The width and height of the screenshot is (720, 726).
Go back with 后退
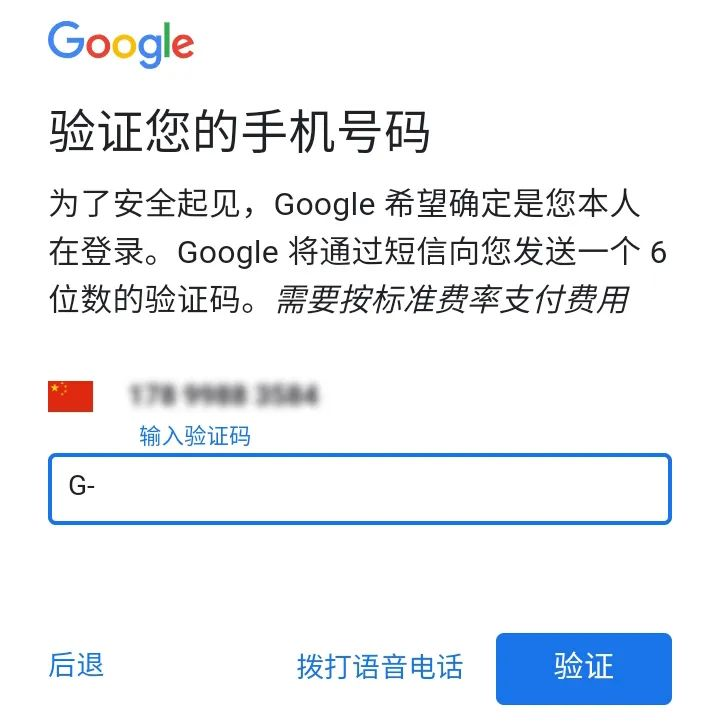click(x=76, y=665)
